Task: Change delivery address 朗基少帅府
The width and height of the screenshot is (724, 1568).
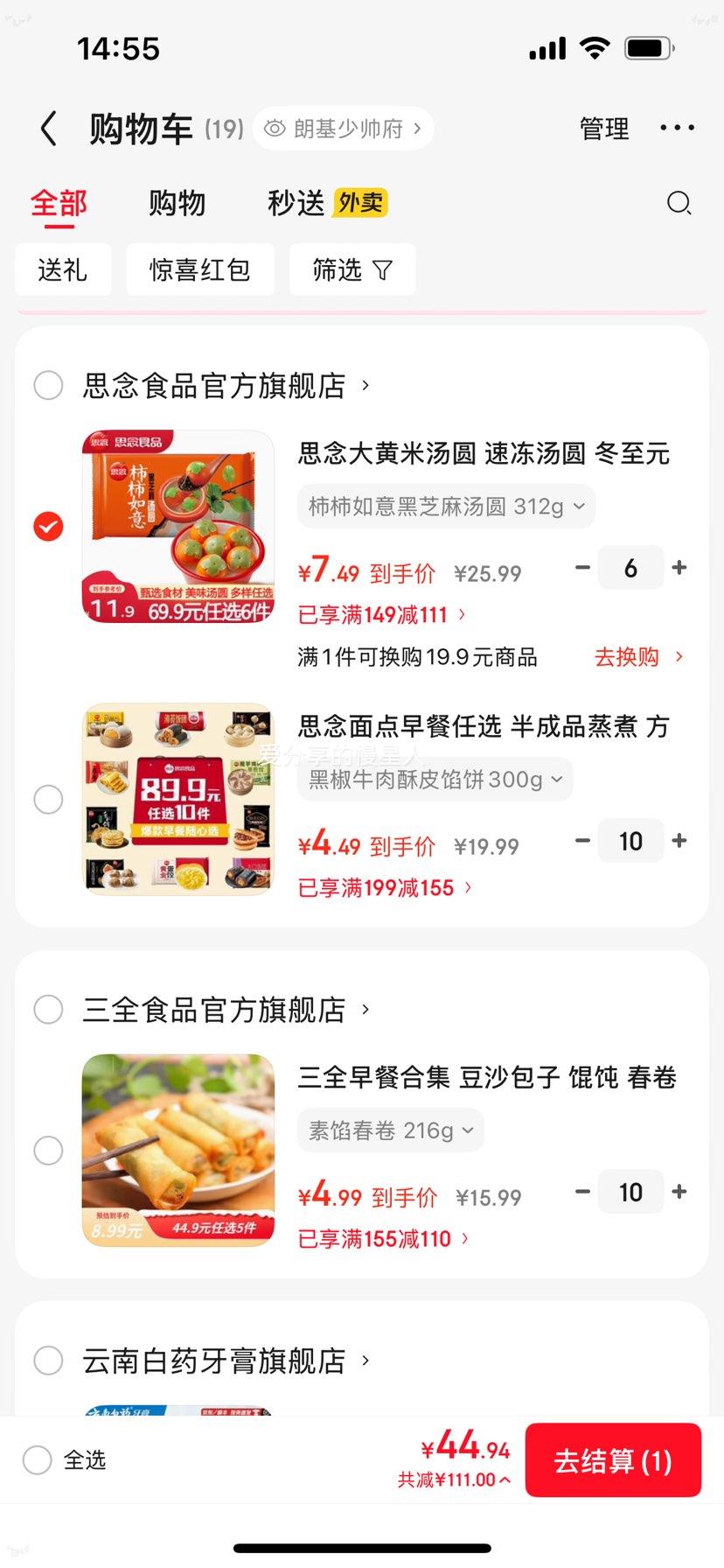Action: (344, 129)
